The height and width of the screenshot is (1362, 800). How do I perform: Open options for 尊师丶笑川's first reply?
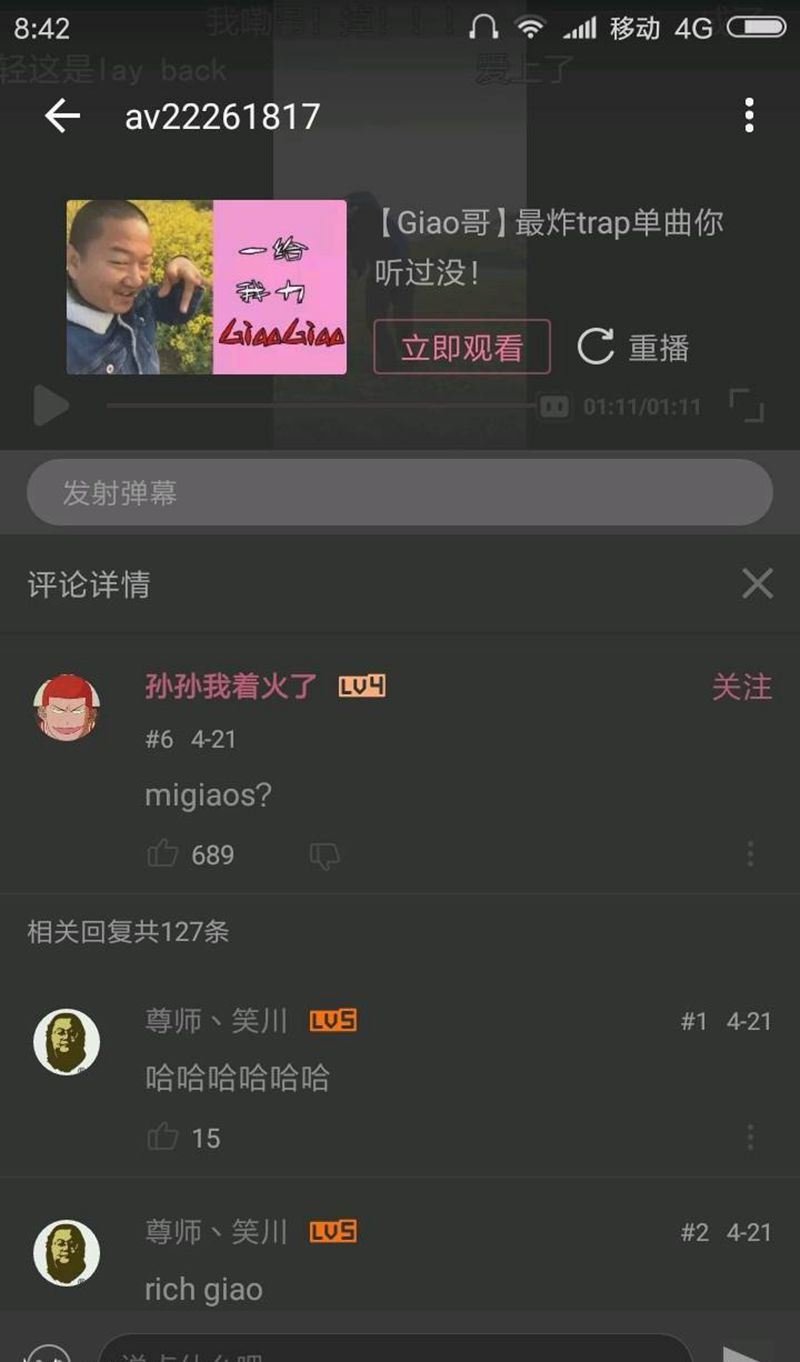point(750,1136)
